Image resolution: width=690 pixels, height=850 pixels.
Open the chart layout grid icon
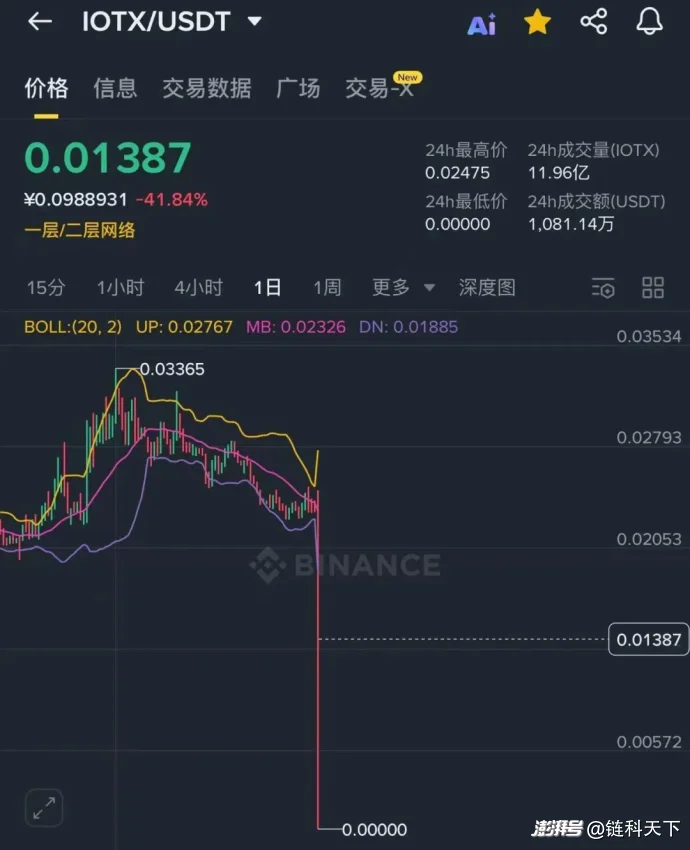[x=653, y=288]
